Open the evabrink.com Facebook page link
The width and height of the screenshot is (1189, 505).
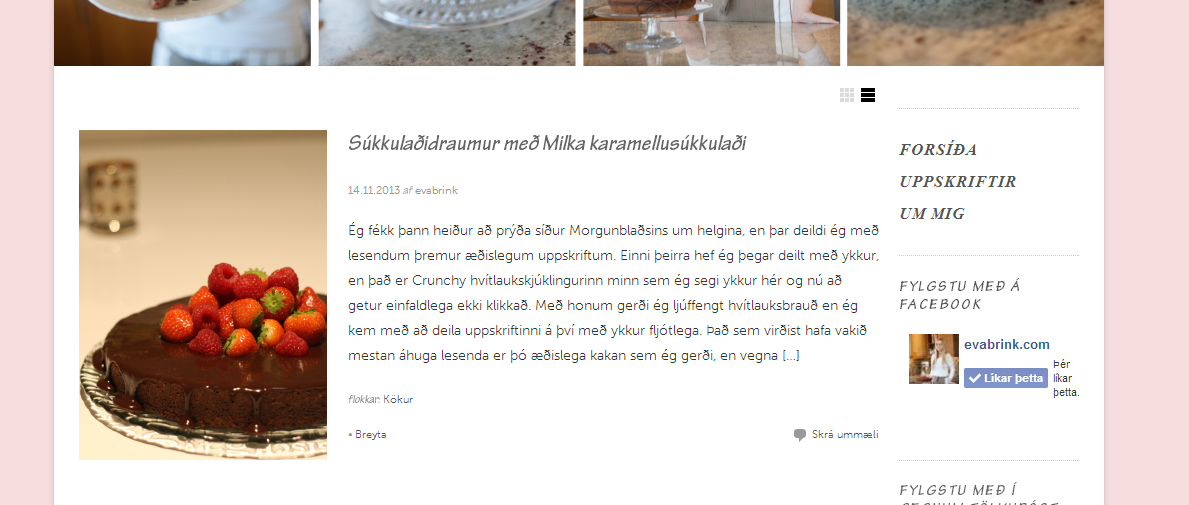pos(1006,344)
